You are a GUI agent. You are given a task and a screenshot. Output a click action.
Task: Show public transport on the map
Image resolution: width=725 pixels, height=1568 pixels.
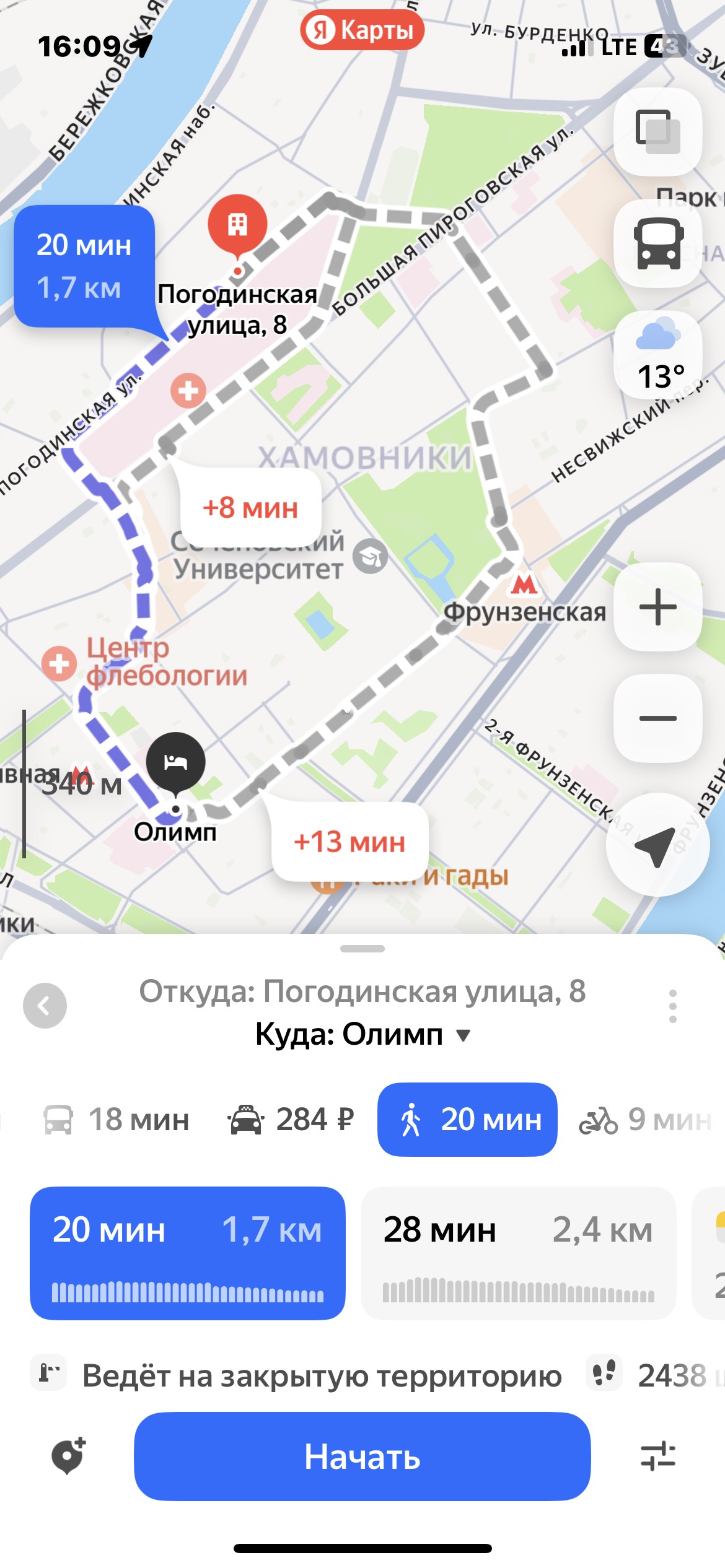coord(657,243)
